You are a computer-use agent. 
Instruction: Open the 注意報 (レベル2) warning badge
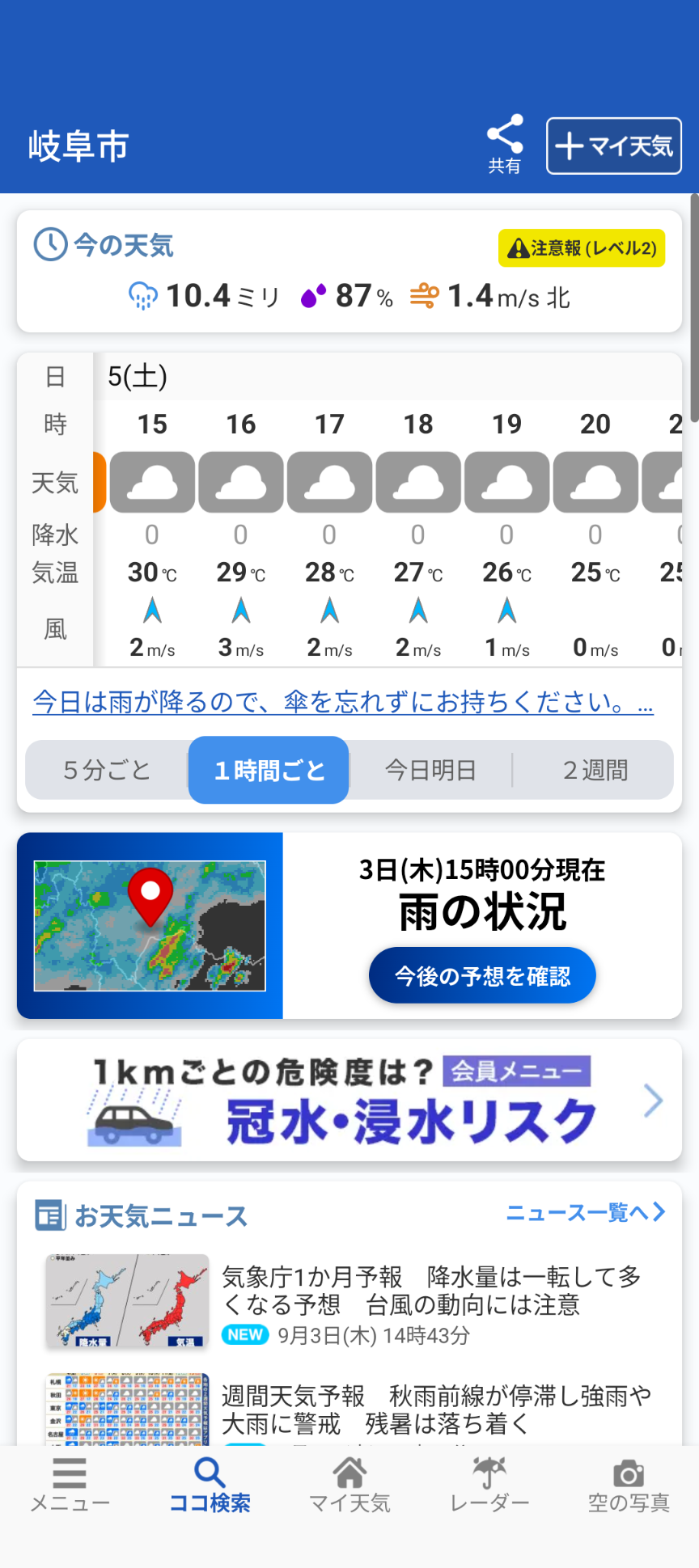click(x=582, y=248)
